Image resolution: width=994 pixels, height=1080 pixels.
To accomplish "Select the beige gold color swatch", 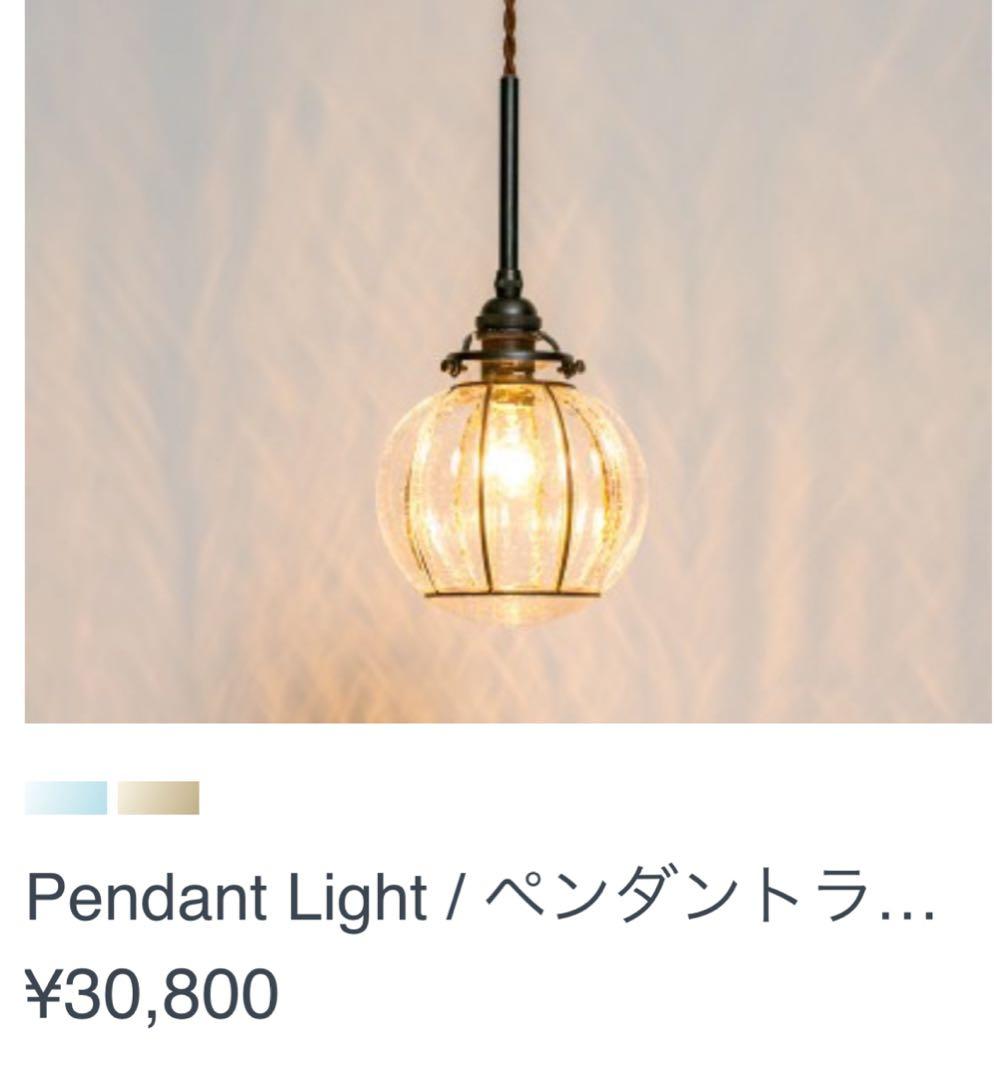I will click(x=158, y=798).
